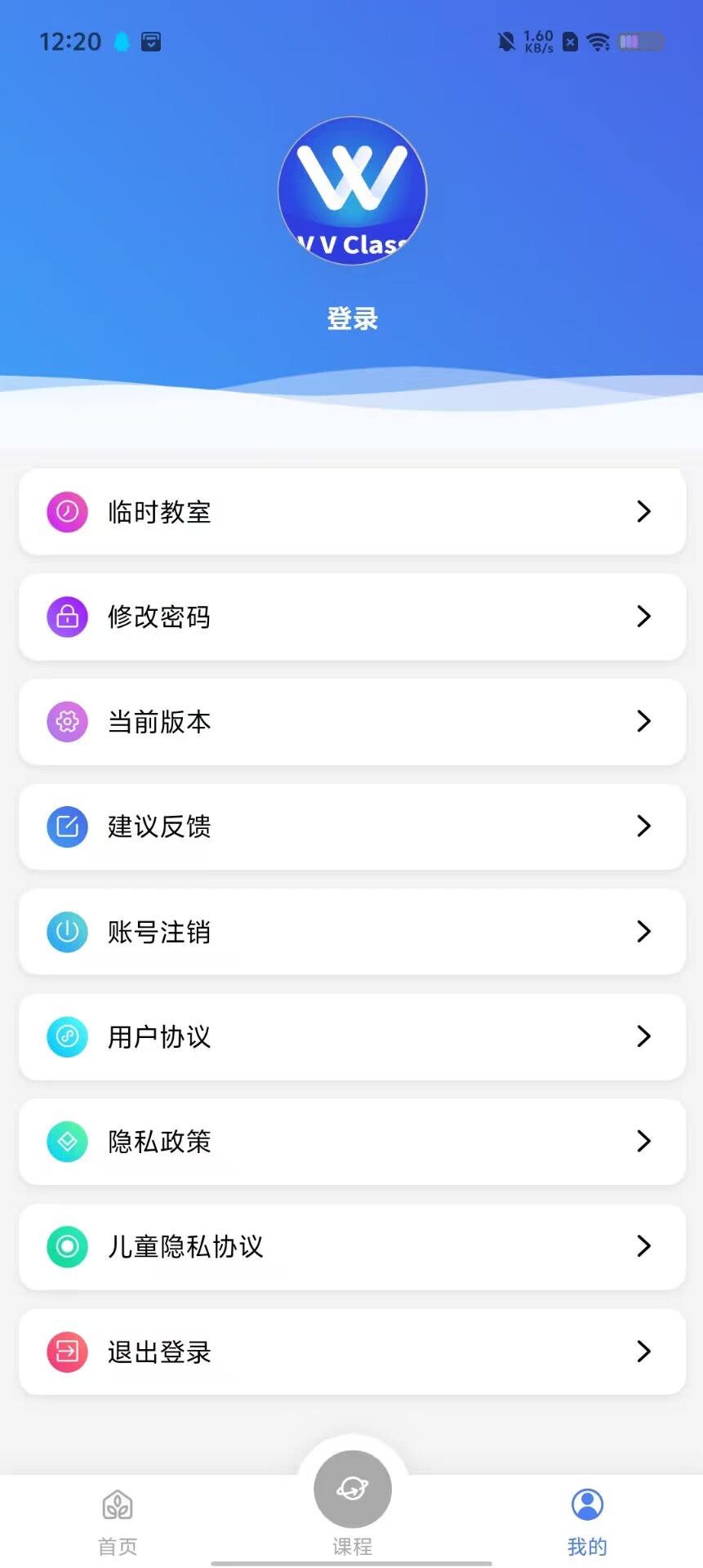Open the 修改密码 row

point(352,617)
